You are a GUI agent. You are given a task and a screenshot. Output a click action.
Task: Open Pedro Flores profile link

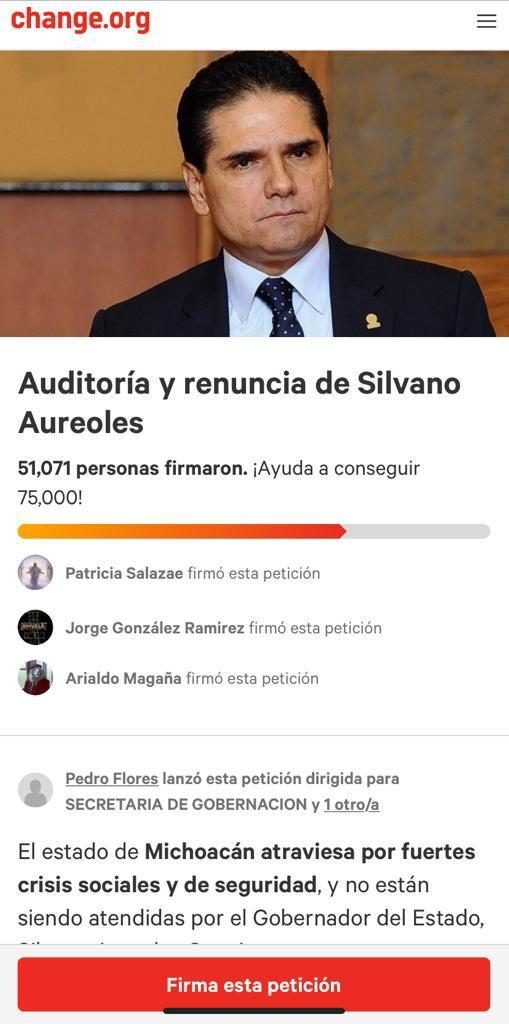pyautogui.click(x=112, y=778)
